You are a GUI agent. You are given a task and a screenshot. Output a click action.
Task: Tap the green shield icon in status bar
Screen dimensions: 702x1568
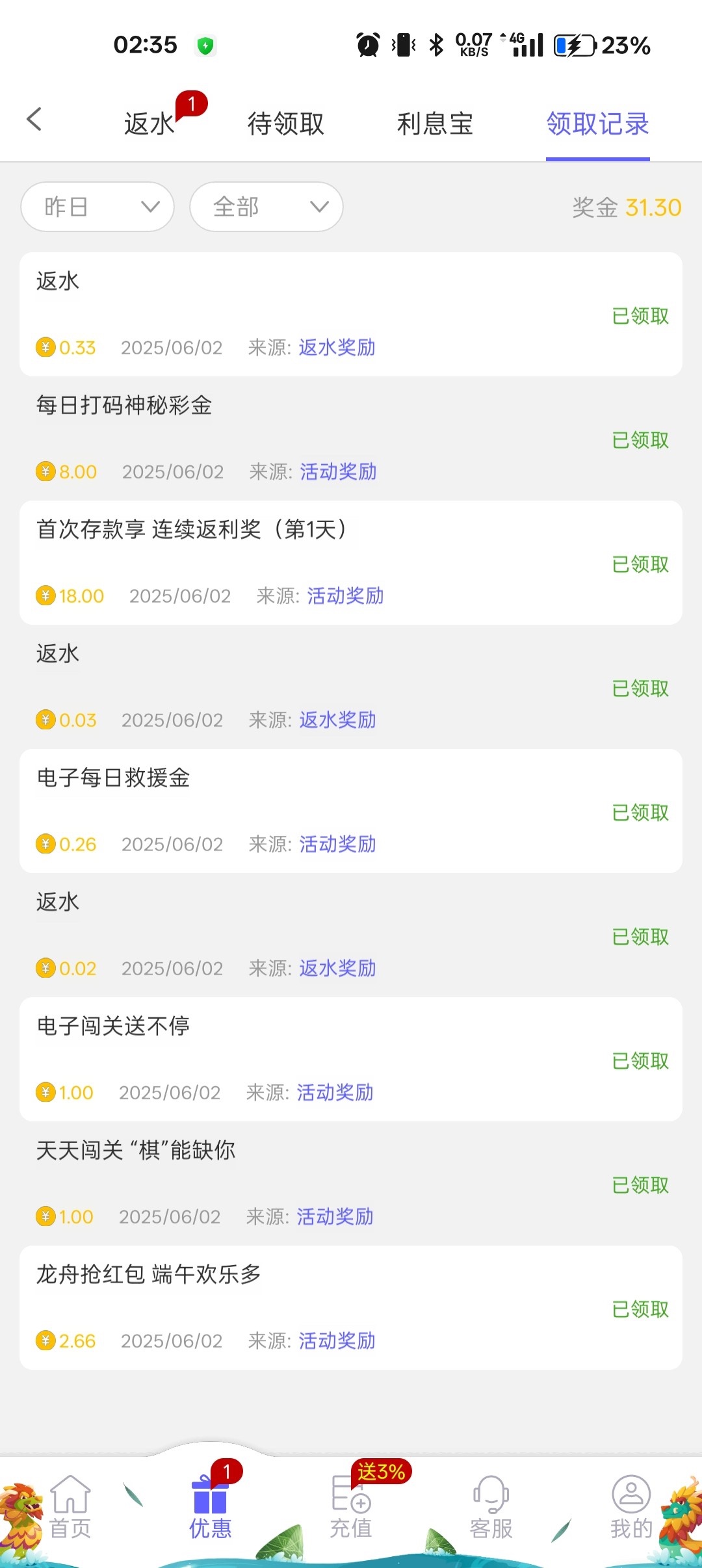click(x=206, y=44)
